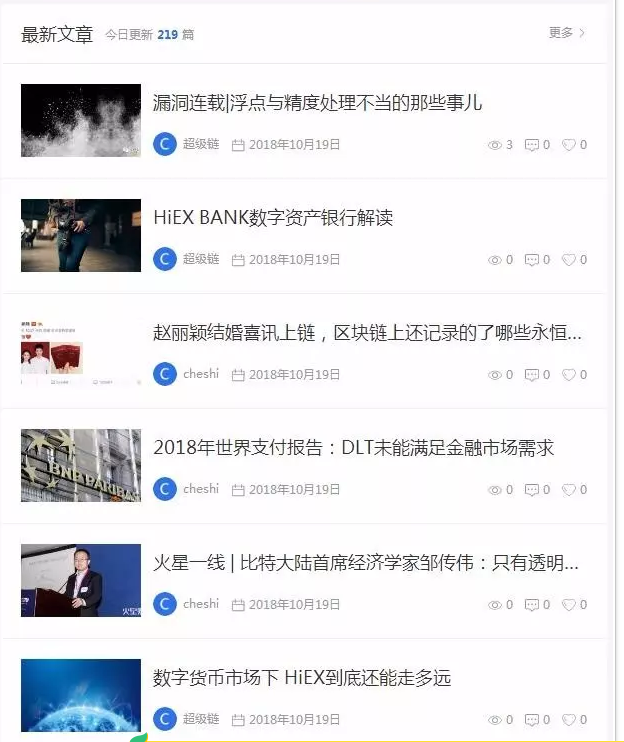Open 更多 to see more articles
Screen dimensions: 624x742
[566, 33]
